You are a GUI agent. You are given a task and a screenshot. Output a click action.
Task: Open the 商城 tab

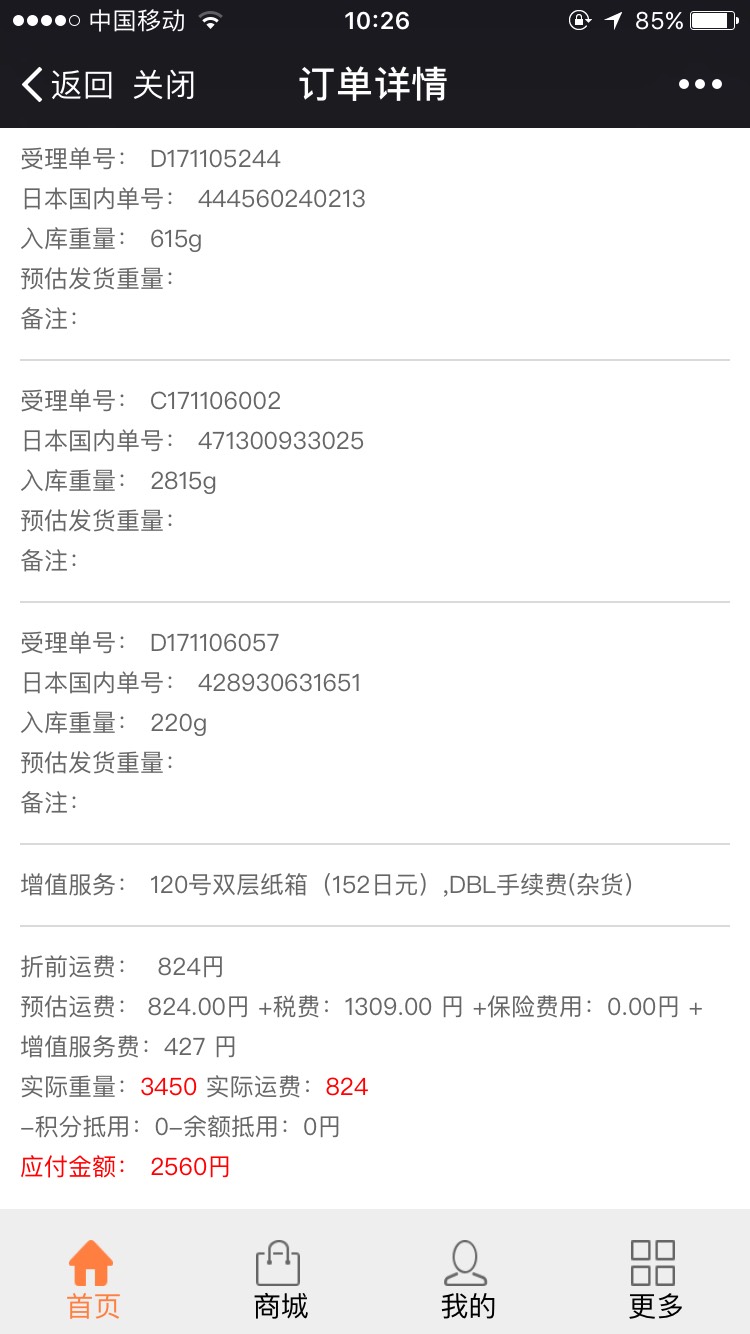280,1279
